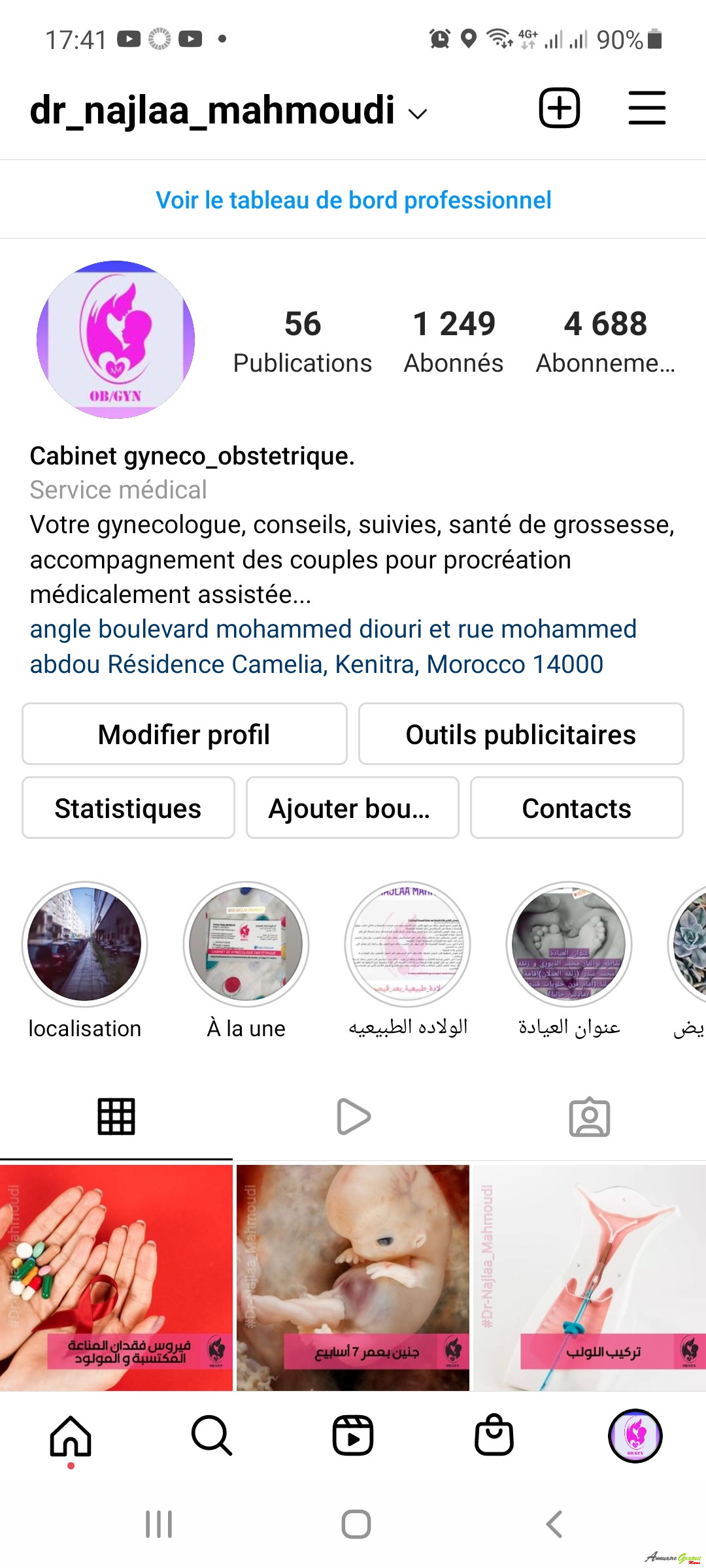The height and width of the screenshot is (1568, 706).
Task: Tap the Contacts button
Action: point(577,808)
